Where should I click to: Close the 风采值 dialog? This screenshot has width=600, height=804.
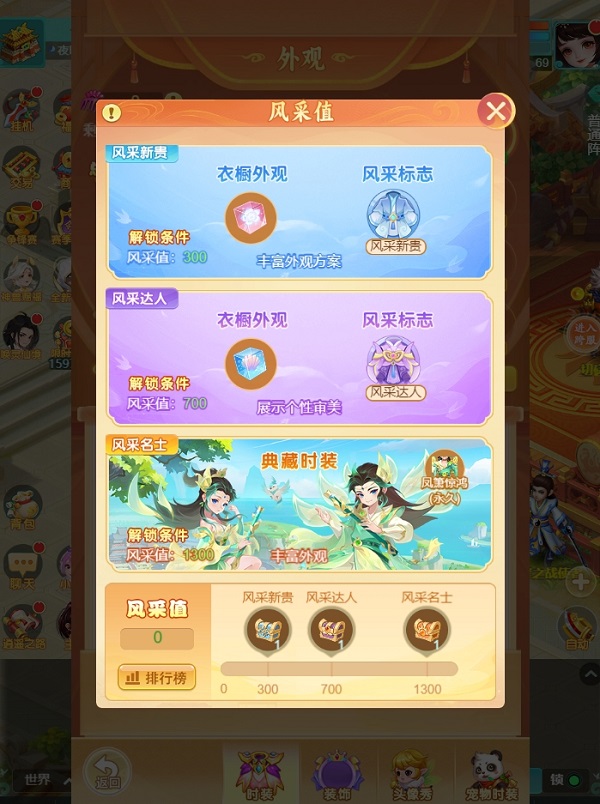tap(495, 111)
